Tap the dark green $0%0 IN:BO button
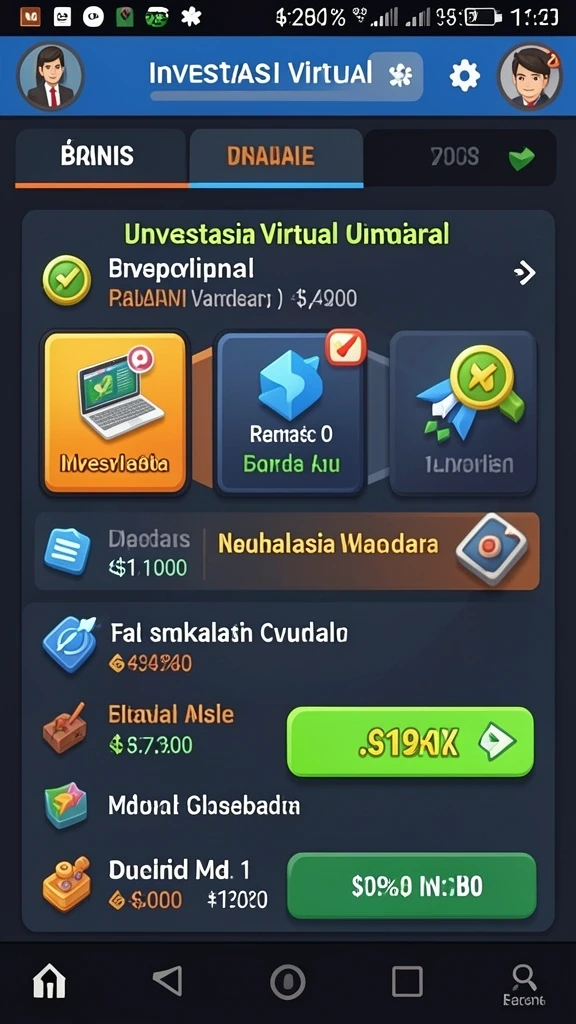 pyautogui.click(x=412, y=886)
